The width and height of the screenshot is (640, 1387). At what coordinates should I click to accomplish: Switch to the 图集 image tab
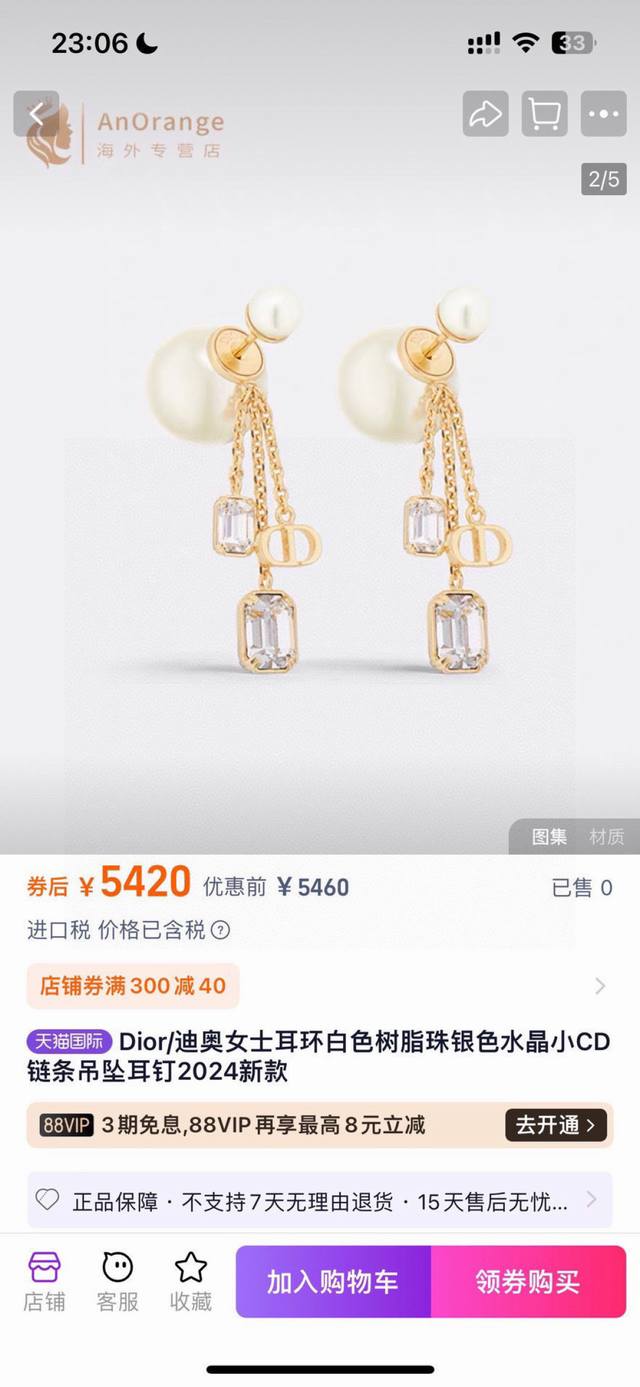549,837
